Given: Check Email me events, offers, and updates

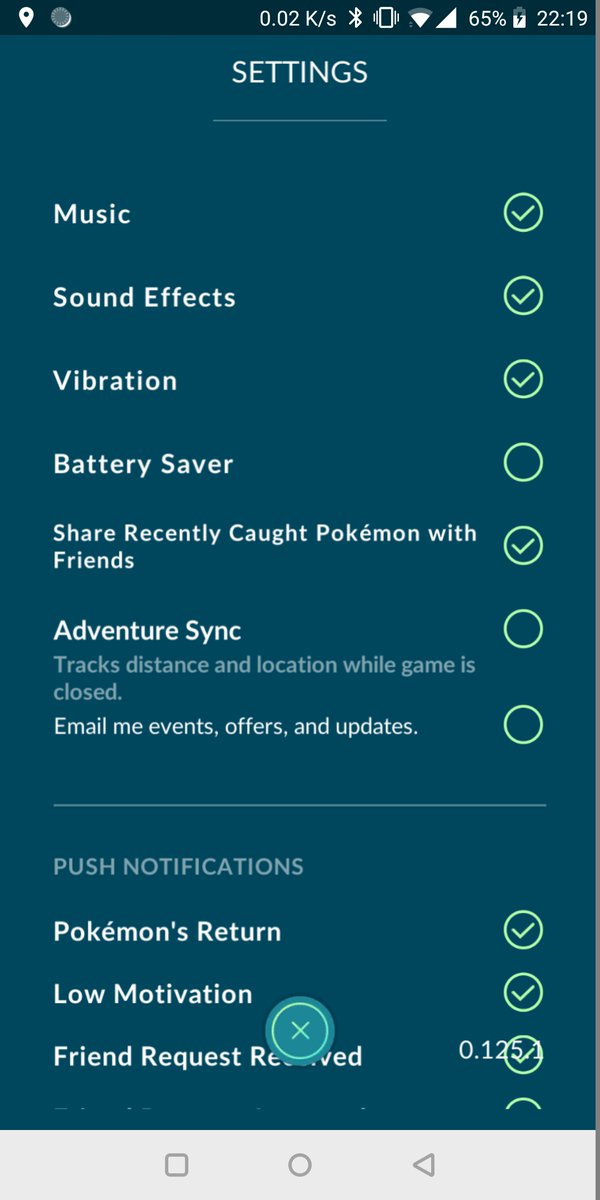Looking at the screenshot, I should tap(523, 724).
